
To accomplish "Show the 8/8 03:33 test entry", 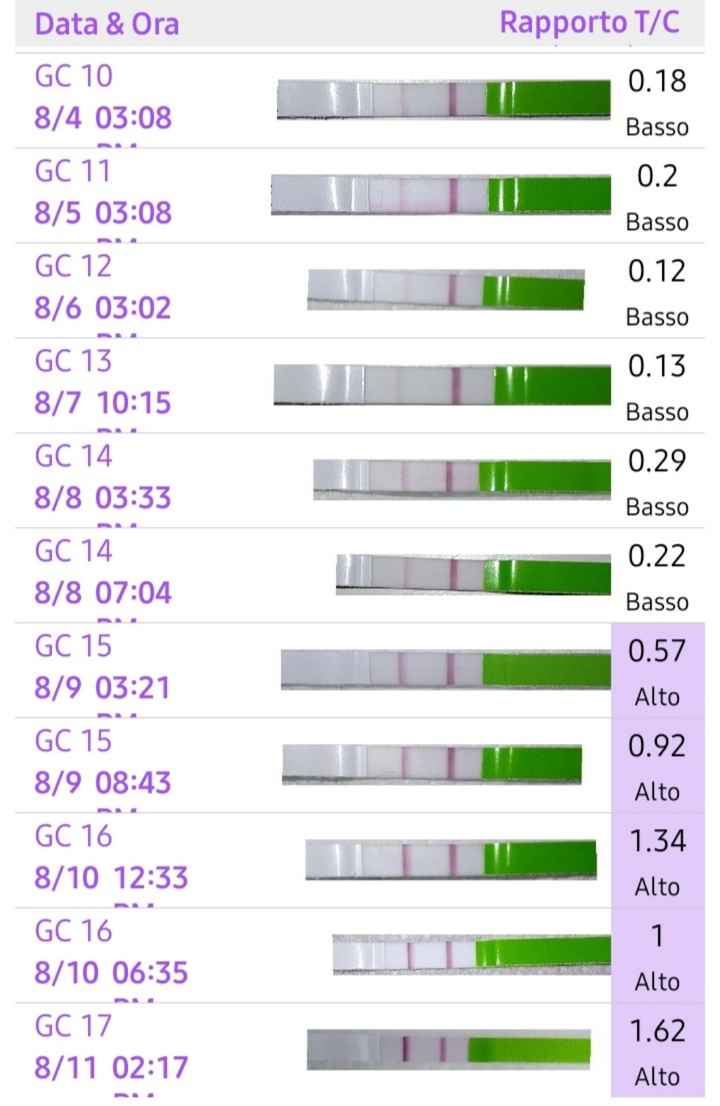I will point(360,480).
